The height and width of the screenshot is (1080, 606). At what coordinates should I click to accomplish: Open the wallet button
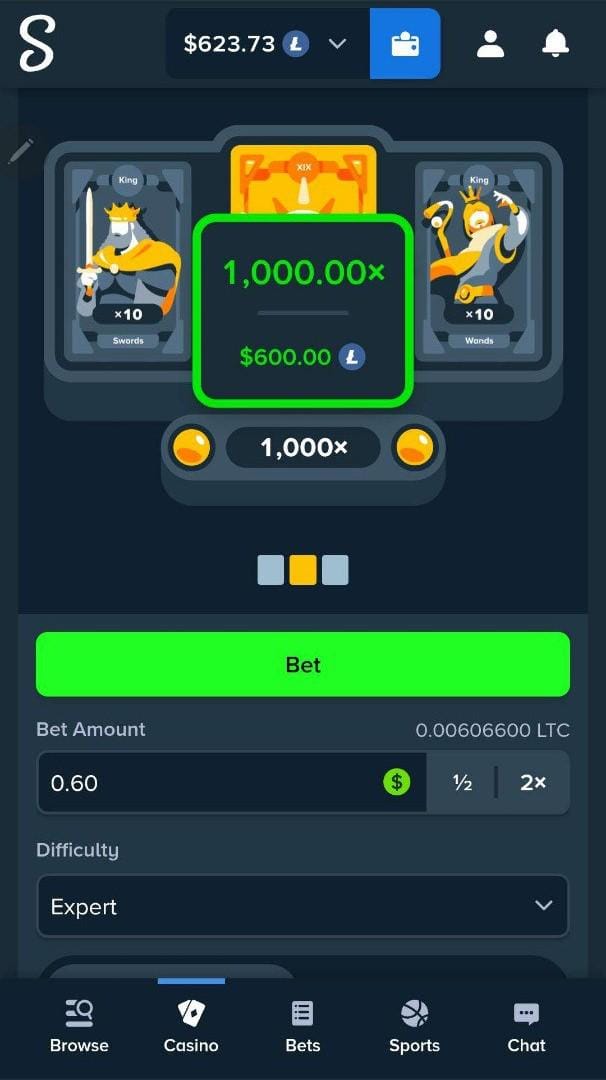tap(404, 44)
